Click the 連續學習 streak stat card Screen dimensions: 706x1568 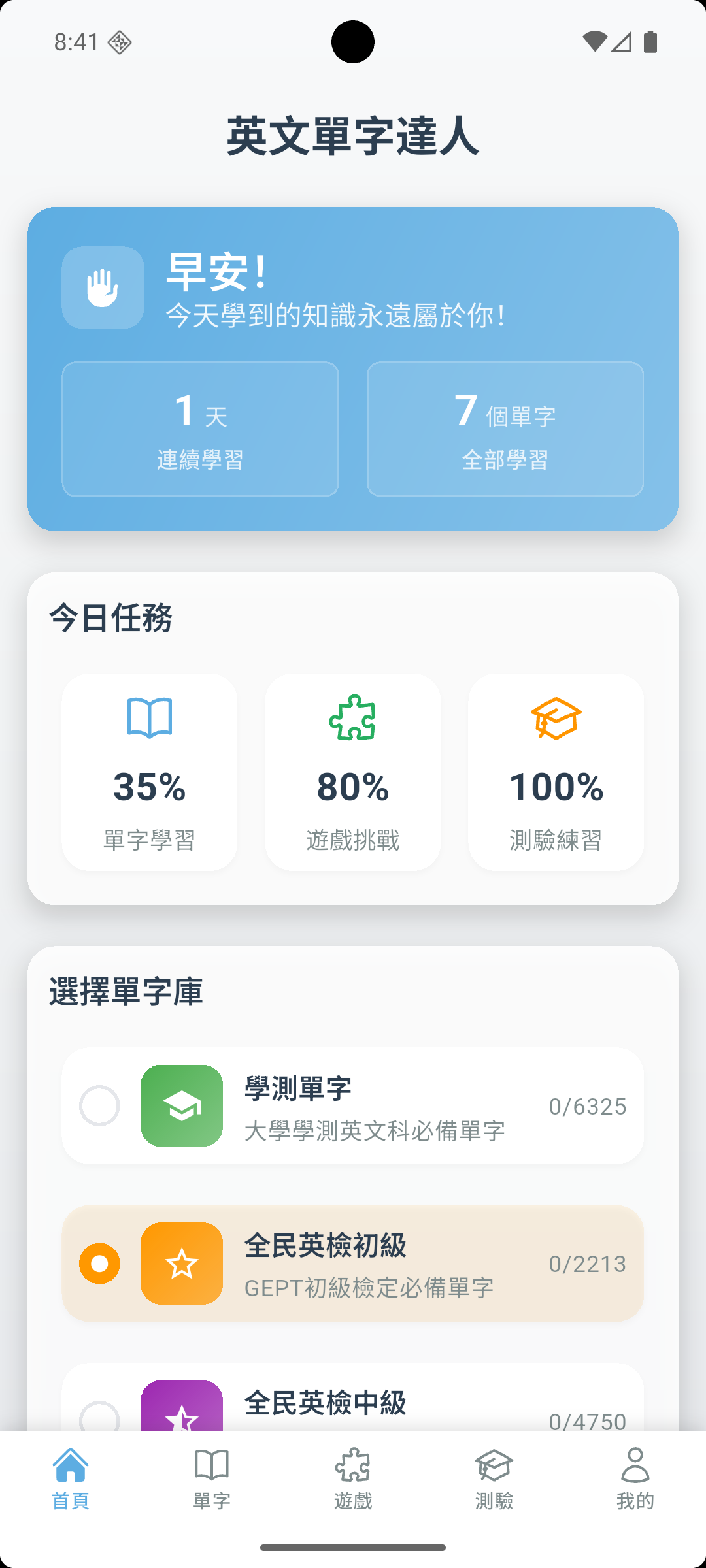199,428
